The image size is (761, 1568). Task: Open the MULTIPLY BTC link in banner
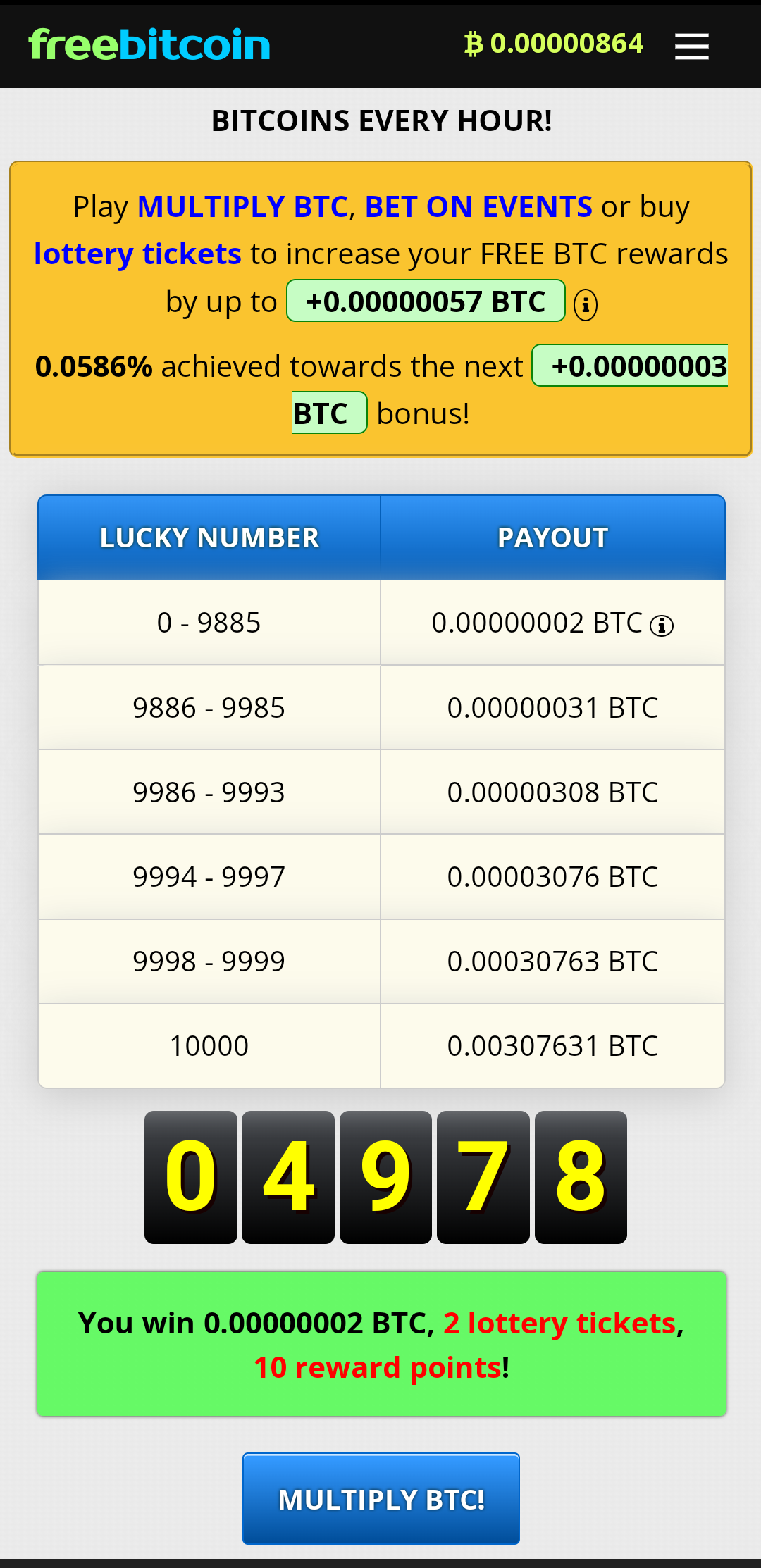pyautogui.click(x=242, y=207)
